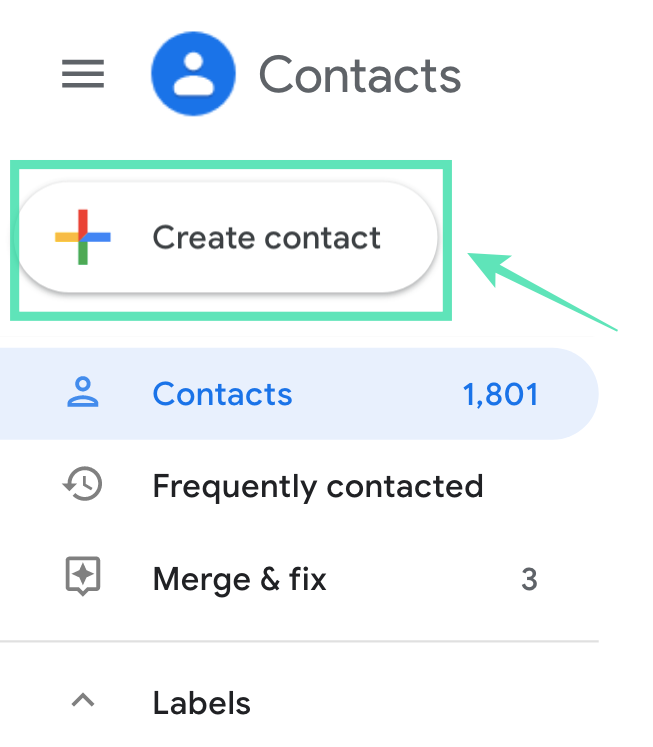Collapse the Labels section

(85, 703)
